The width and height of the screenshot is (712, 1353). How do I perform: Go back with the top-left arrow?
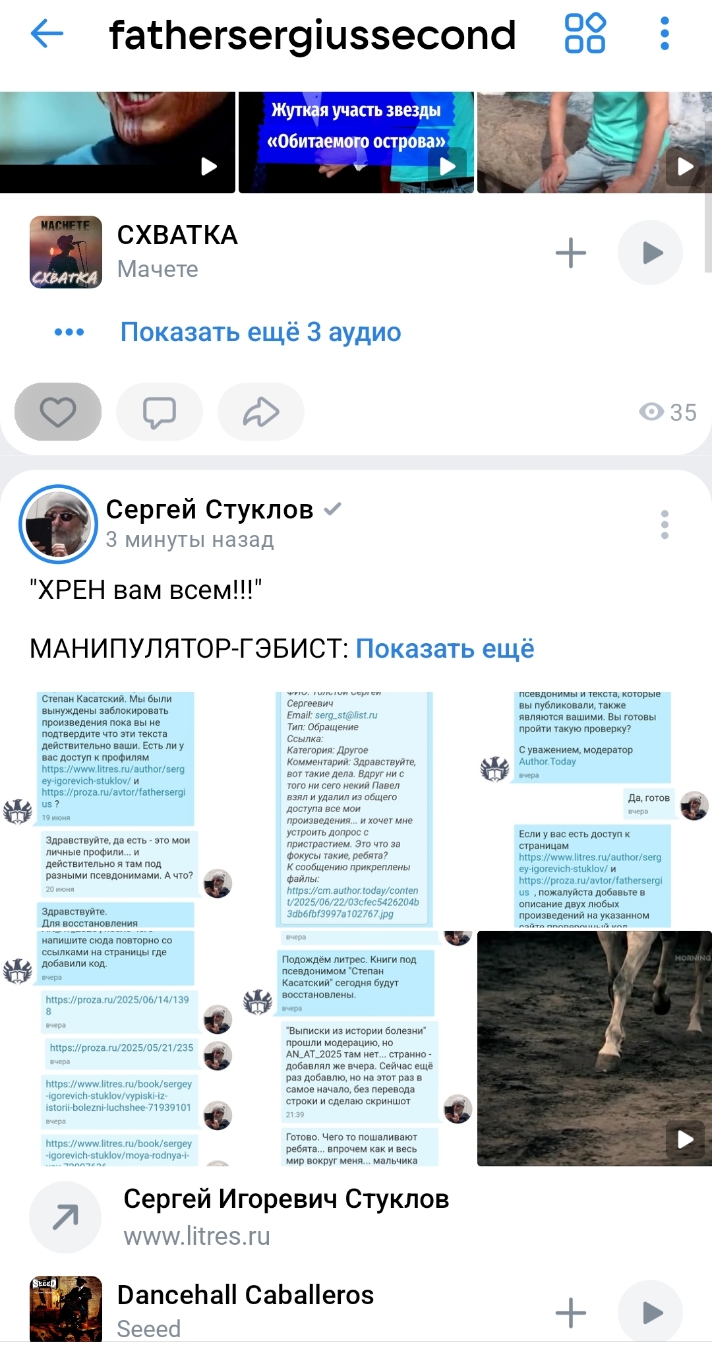click(x=47, y=35)
